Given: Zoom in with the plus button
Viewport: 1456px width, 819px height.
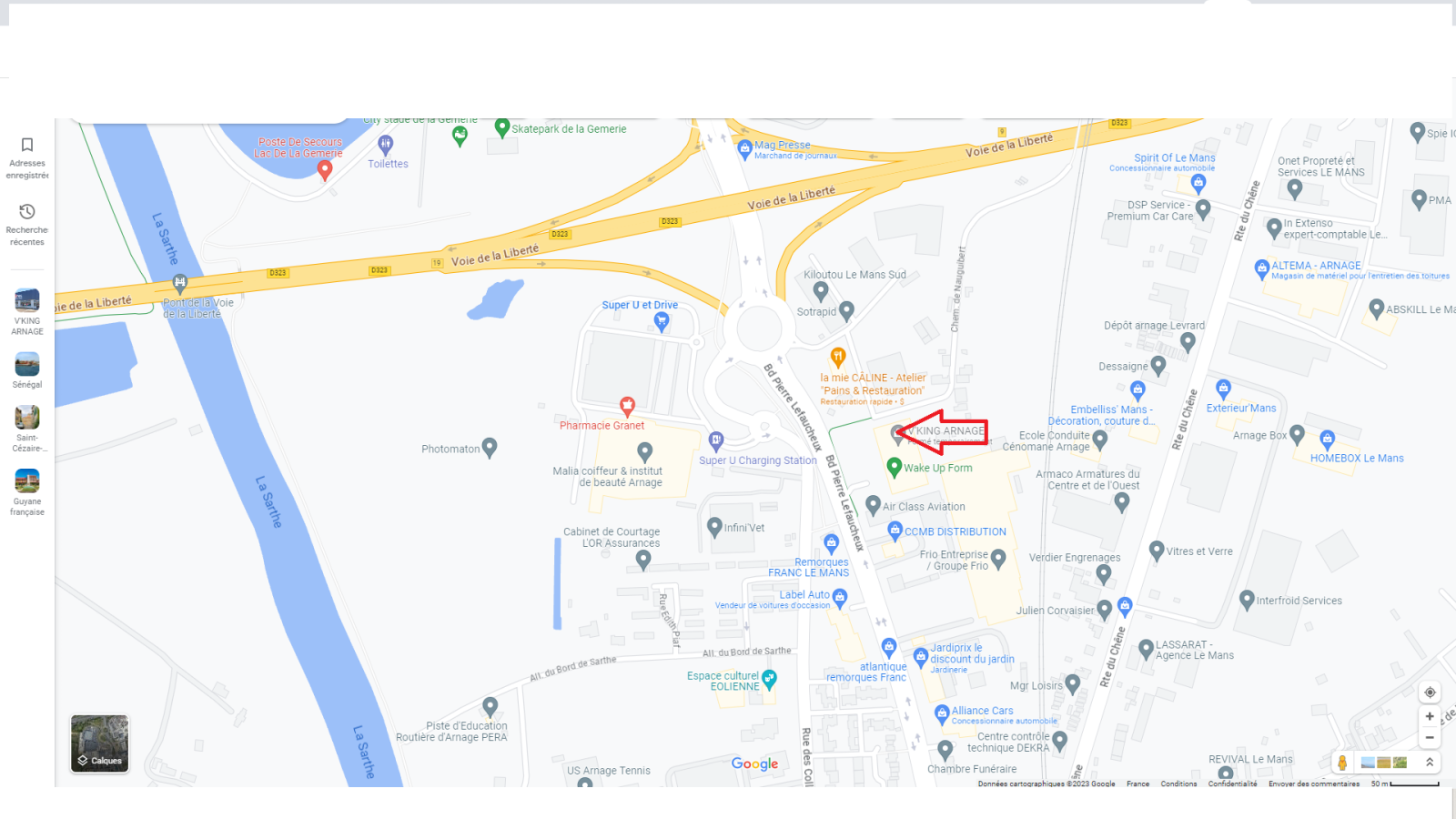Looking at the screenshot, I should (x=1430, y=717).
